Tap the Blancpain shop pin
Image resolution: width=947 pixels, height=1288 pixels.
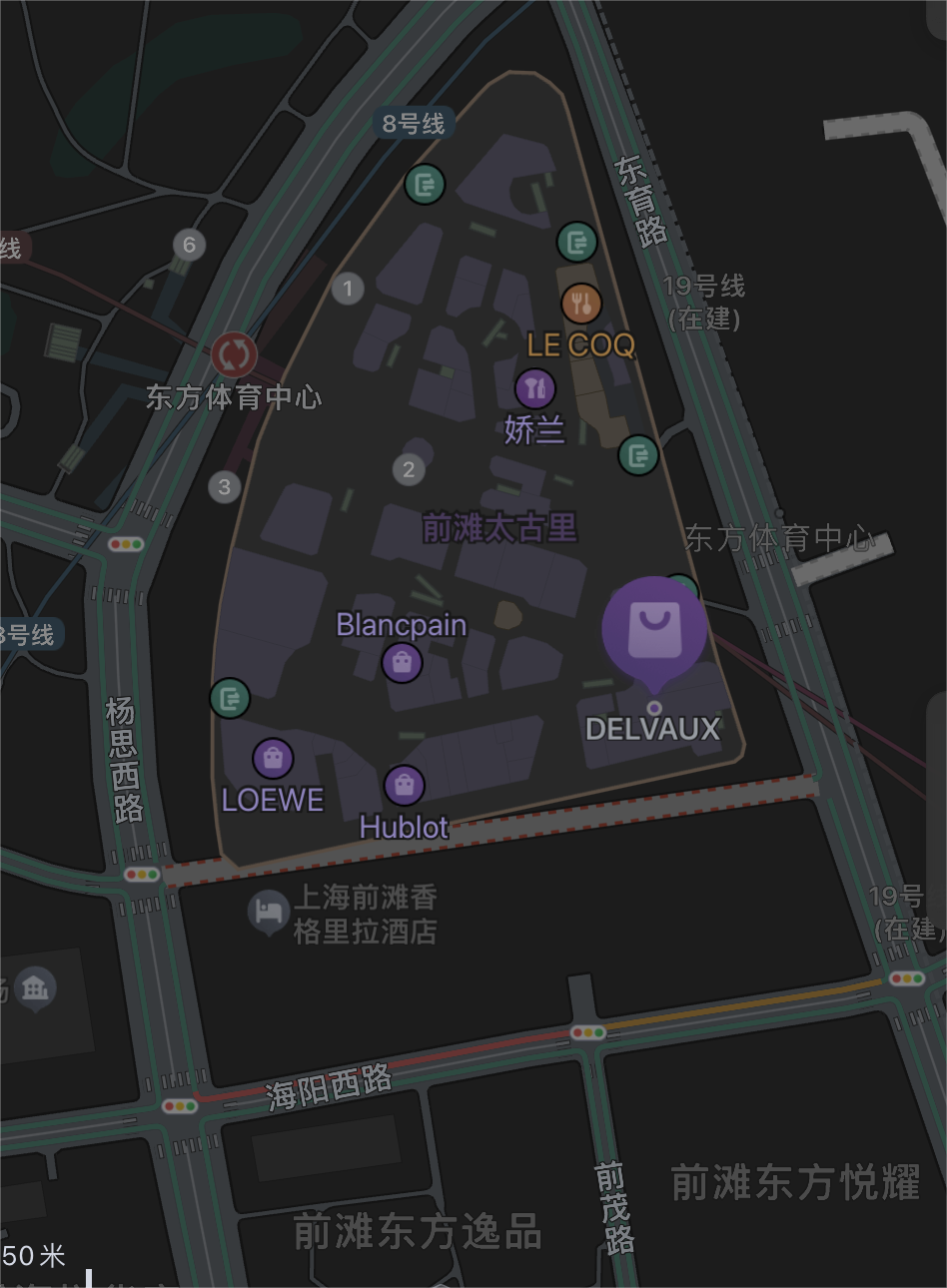[402, 662]
